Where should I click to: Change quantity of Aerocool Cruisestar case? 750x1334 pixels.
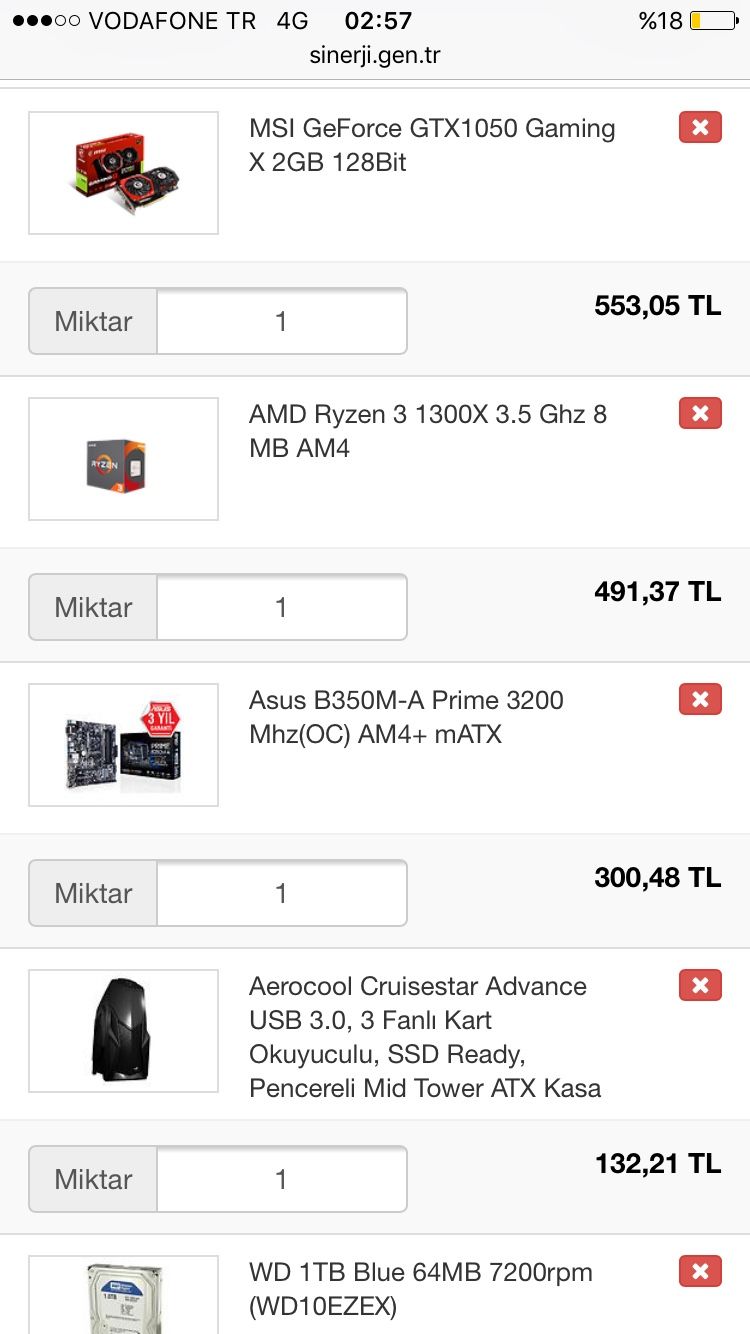point(281,1179)
